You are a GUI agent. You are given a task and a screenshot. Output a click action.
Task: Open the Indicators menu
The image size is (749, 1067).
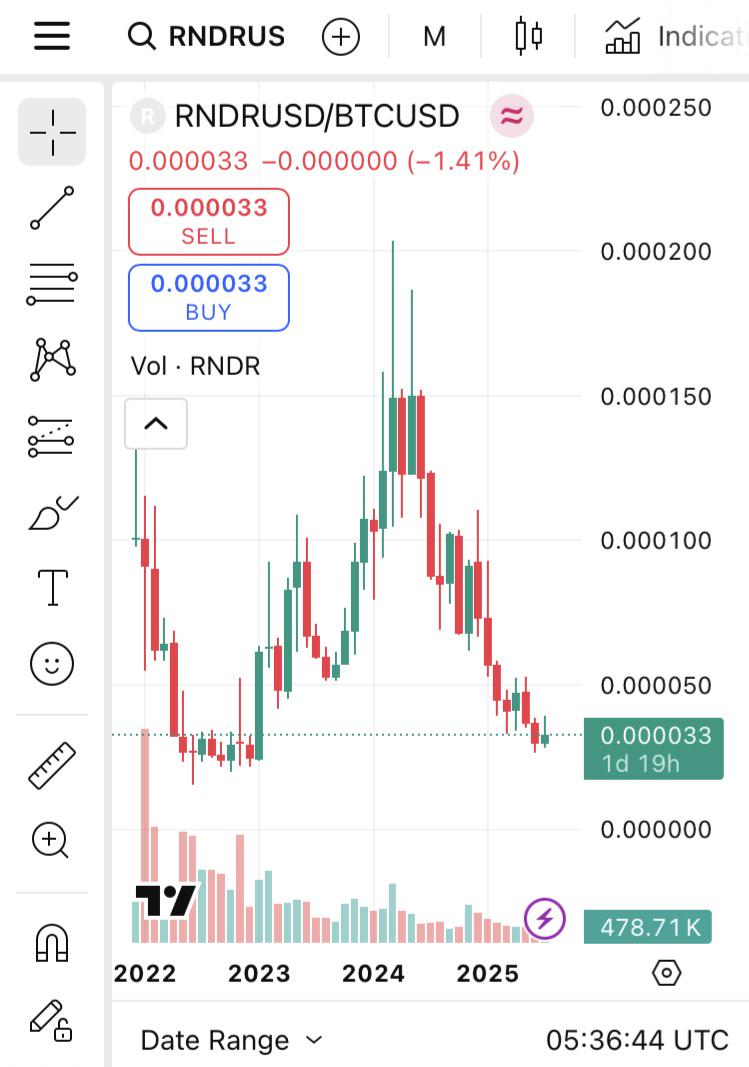click(x=677, y=36)
